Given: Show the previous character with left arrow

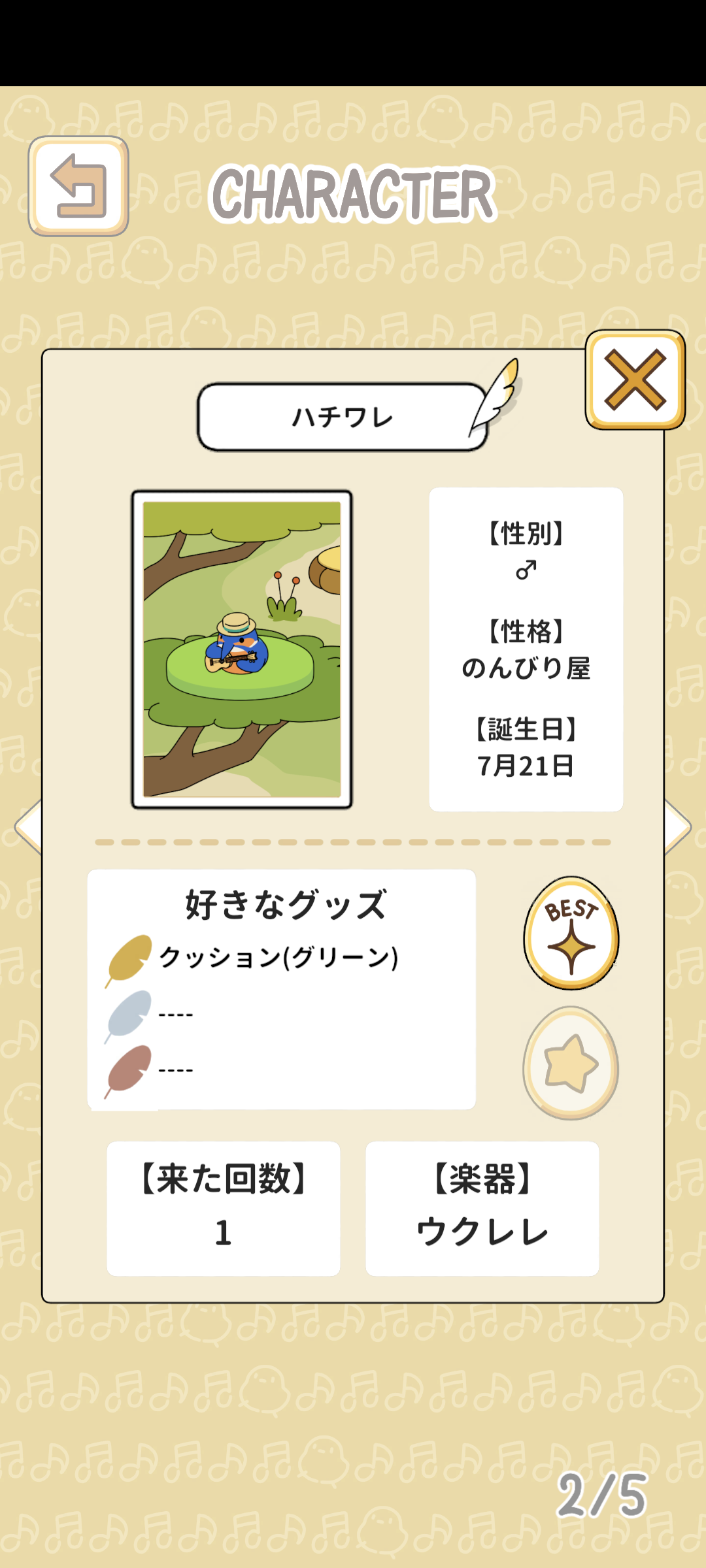Looking at the screenshot, I should coord(29,826).
